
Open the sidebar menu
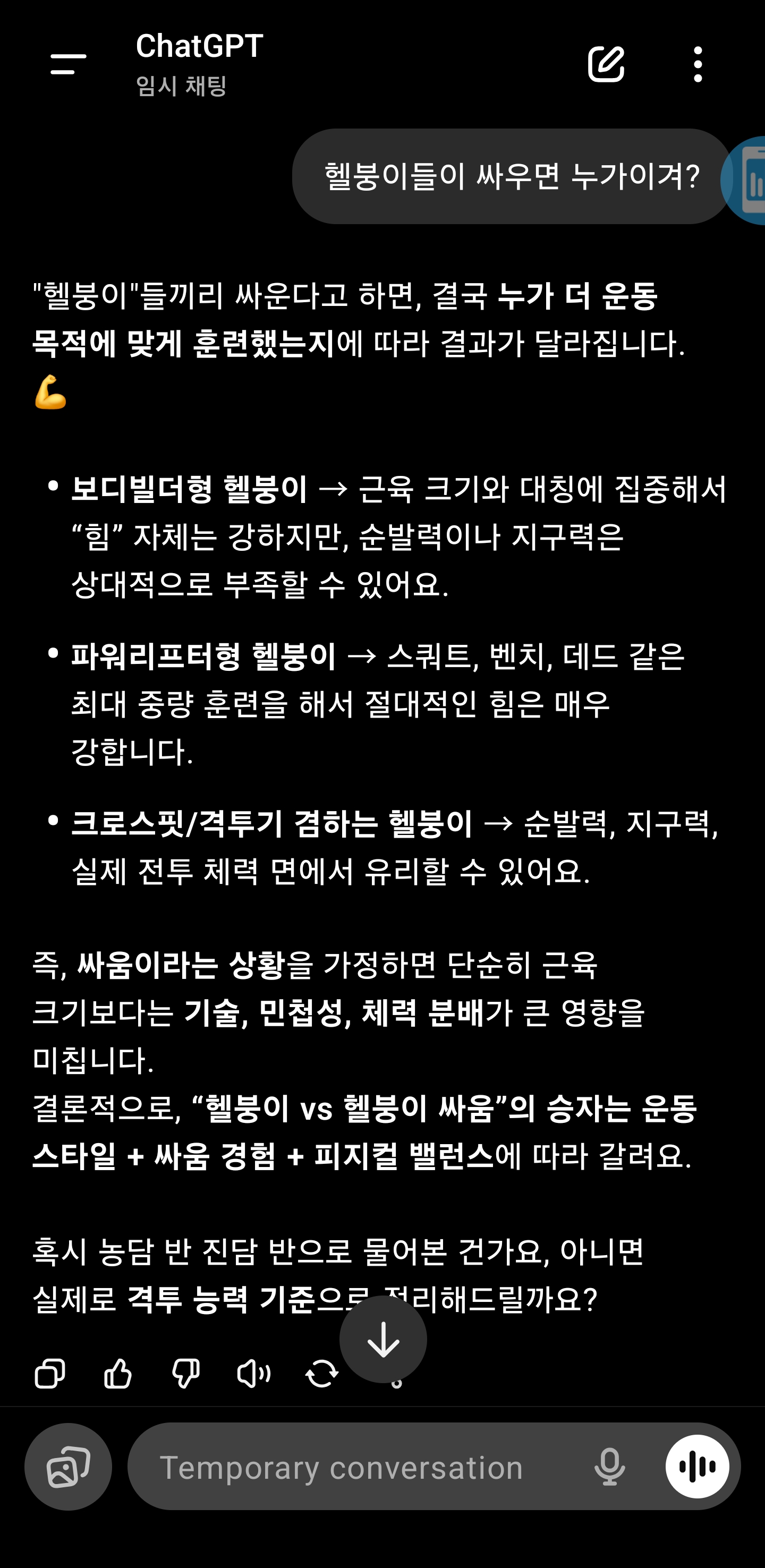[68, 64]
